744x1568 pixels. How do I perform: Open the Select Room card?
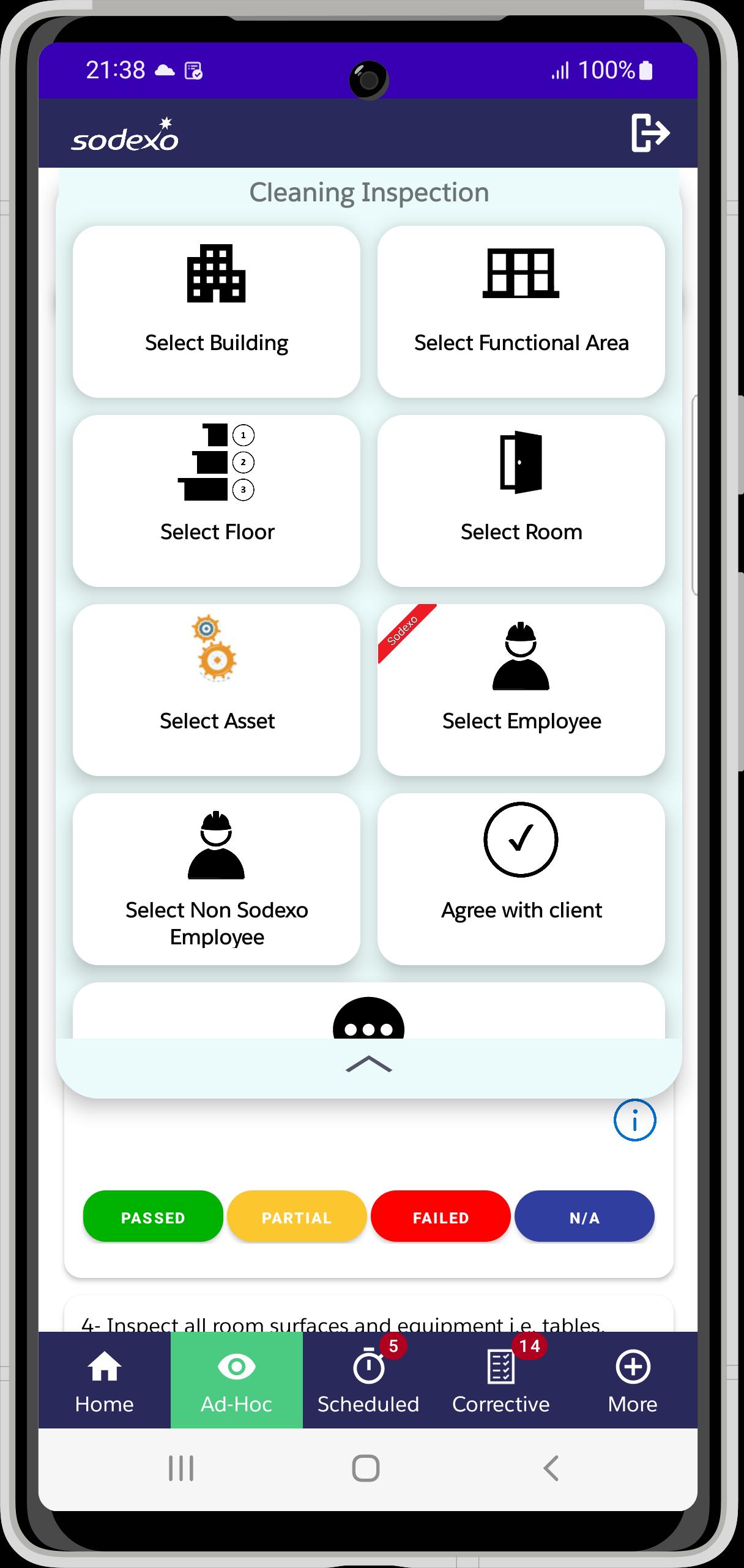point(521,501)
